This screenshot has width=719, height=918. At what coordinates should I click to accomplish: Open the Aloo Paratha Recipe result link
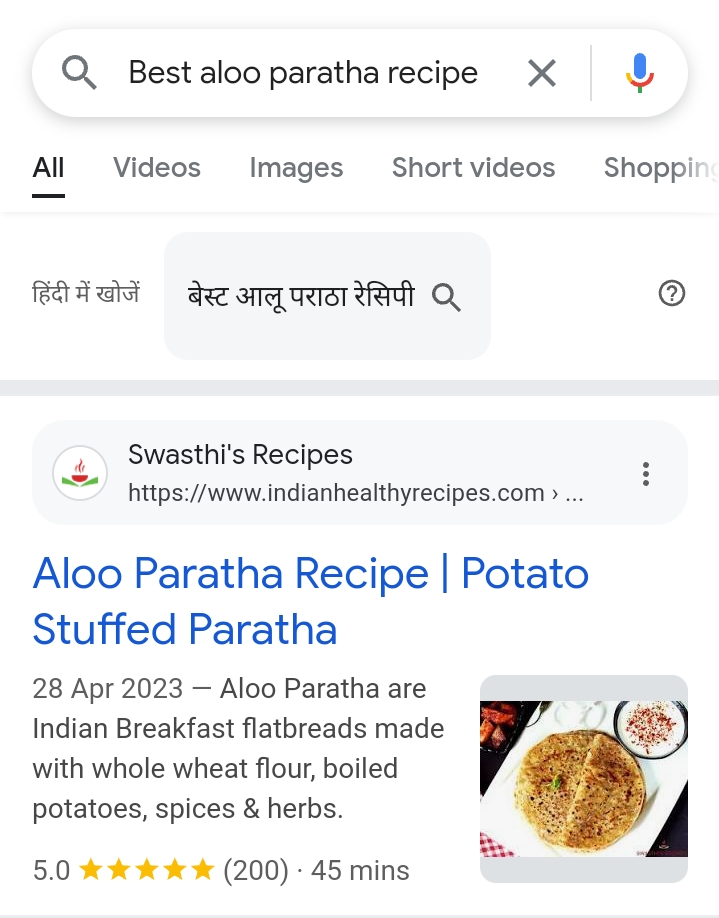(x=310, y=601)
